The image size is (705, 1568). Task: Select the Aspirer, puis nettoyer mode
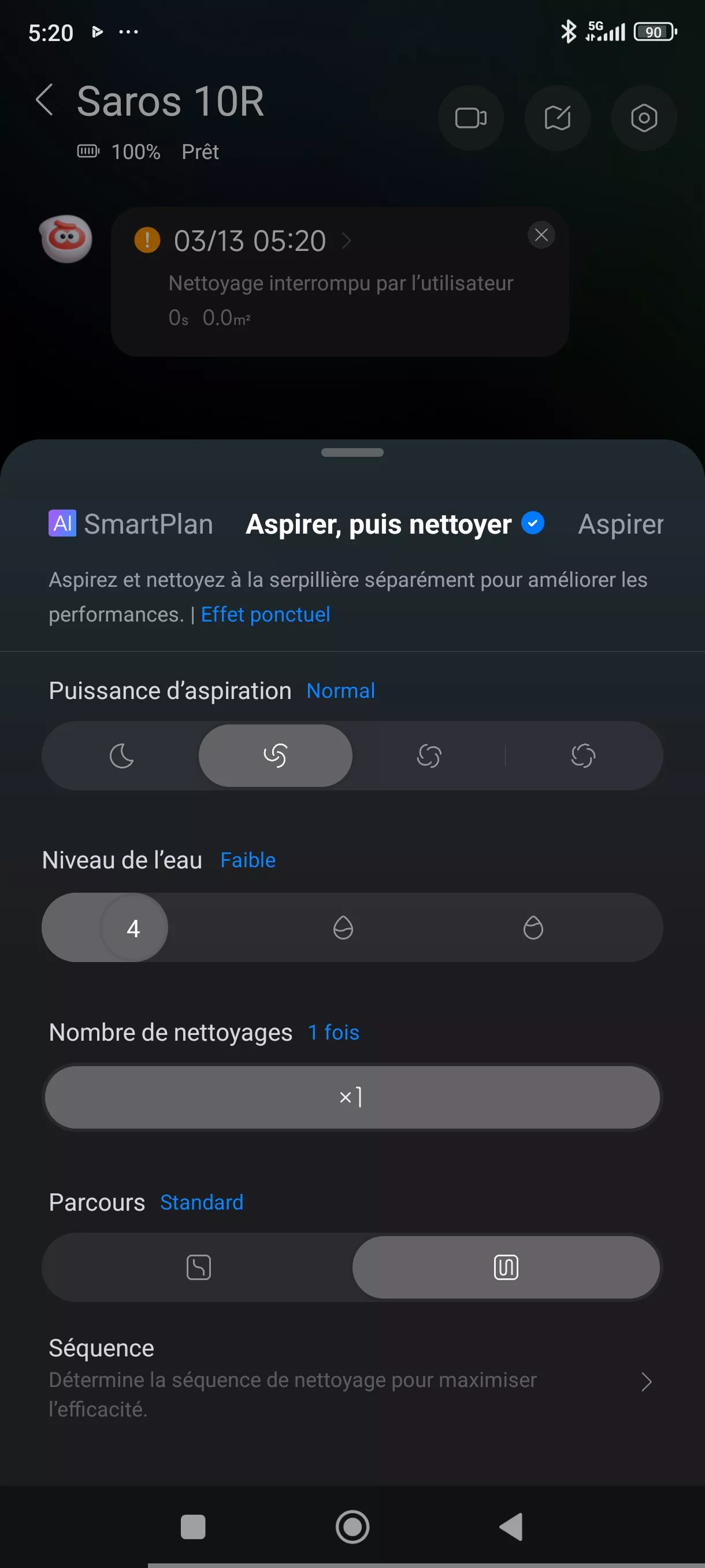click(x=379, y=524)
